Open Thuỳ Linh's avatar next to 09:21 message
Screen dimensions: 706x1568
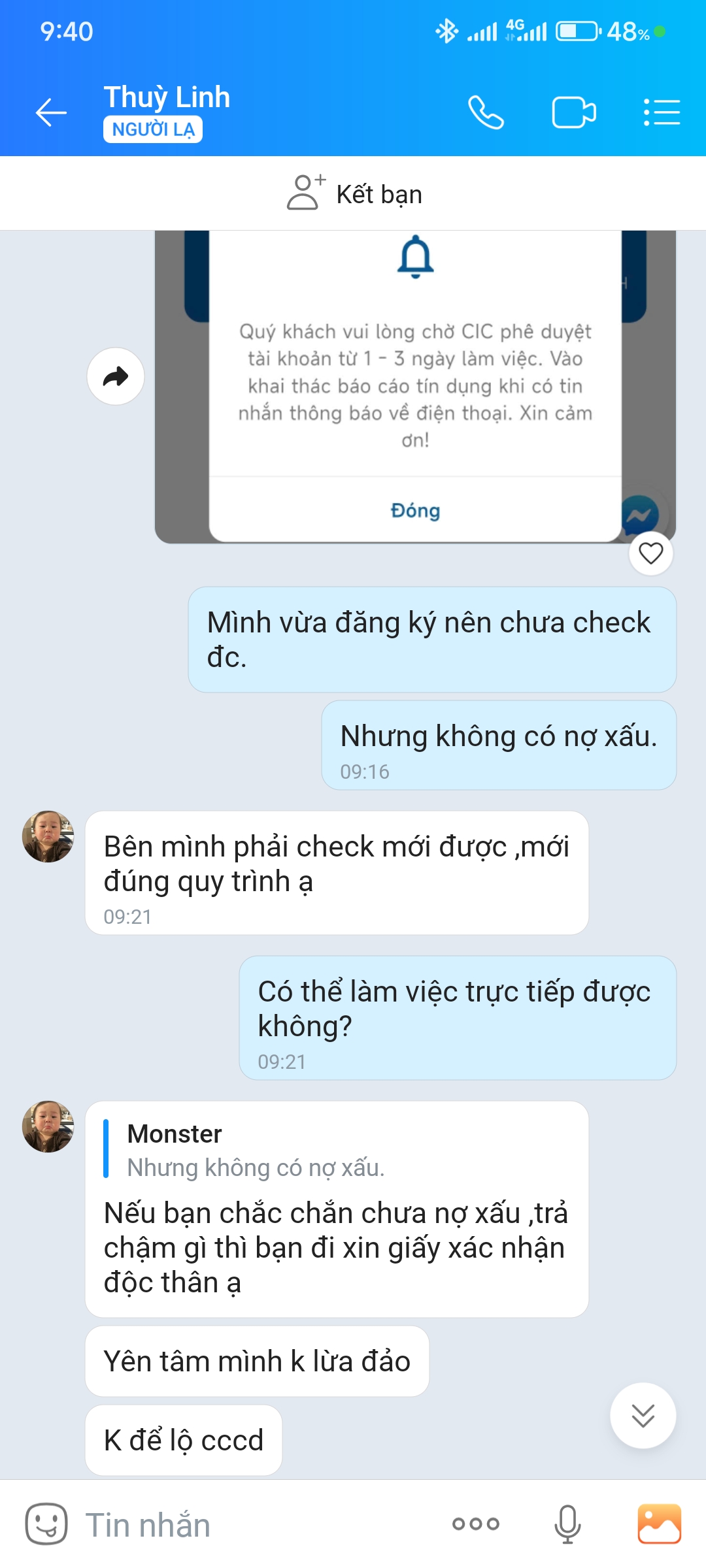click(48, 837)
